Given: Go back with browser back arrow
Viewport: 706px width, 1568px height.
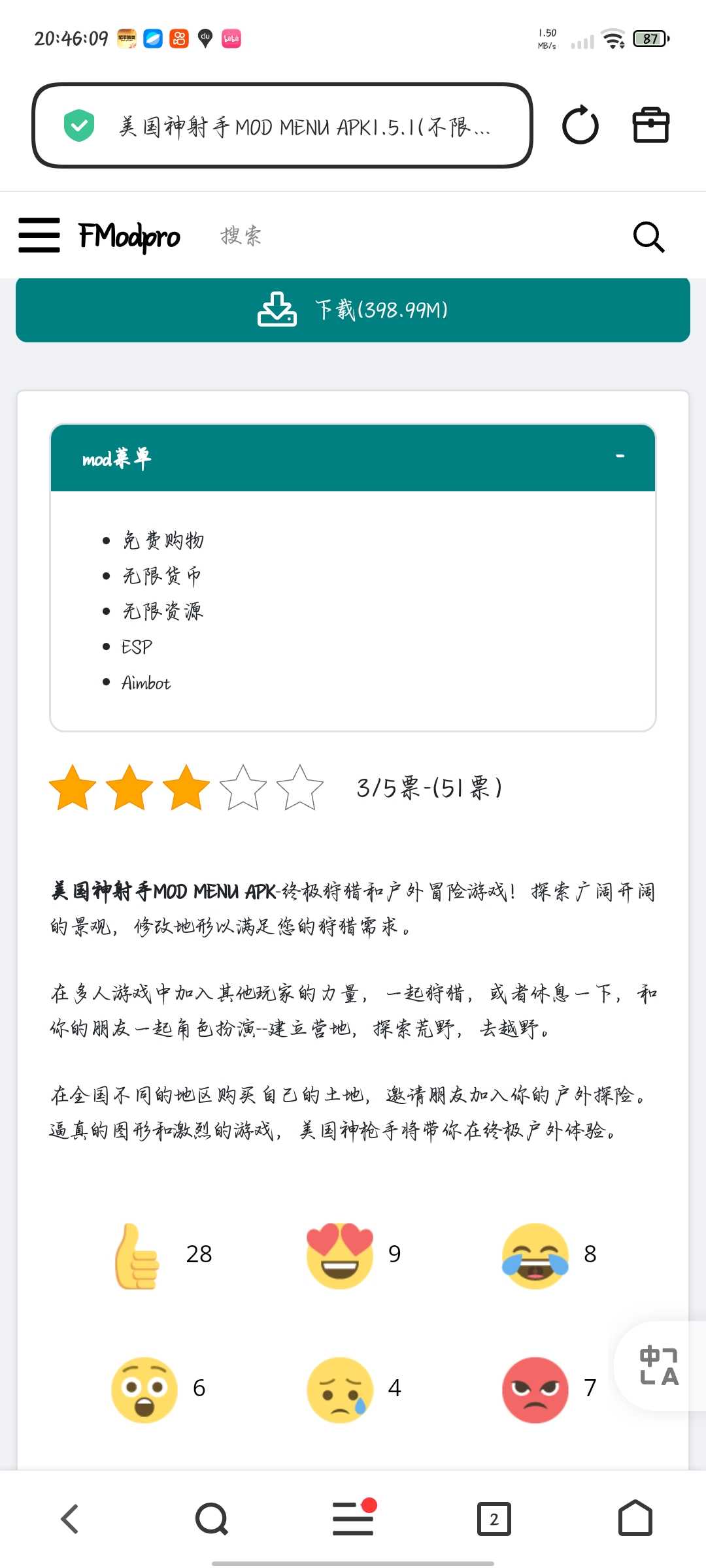Looking at the screenshot, I should coord(70,1518).
